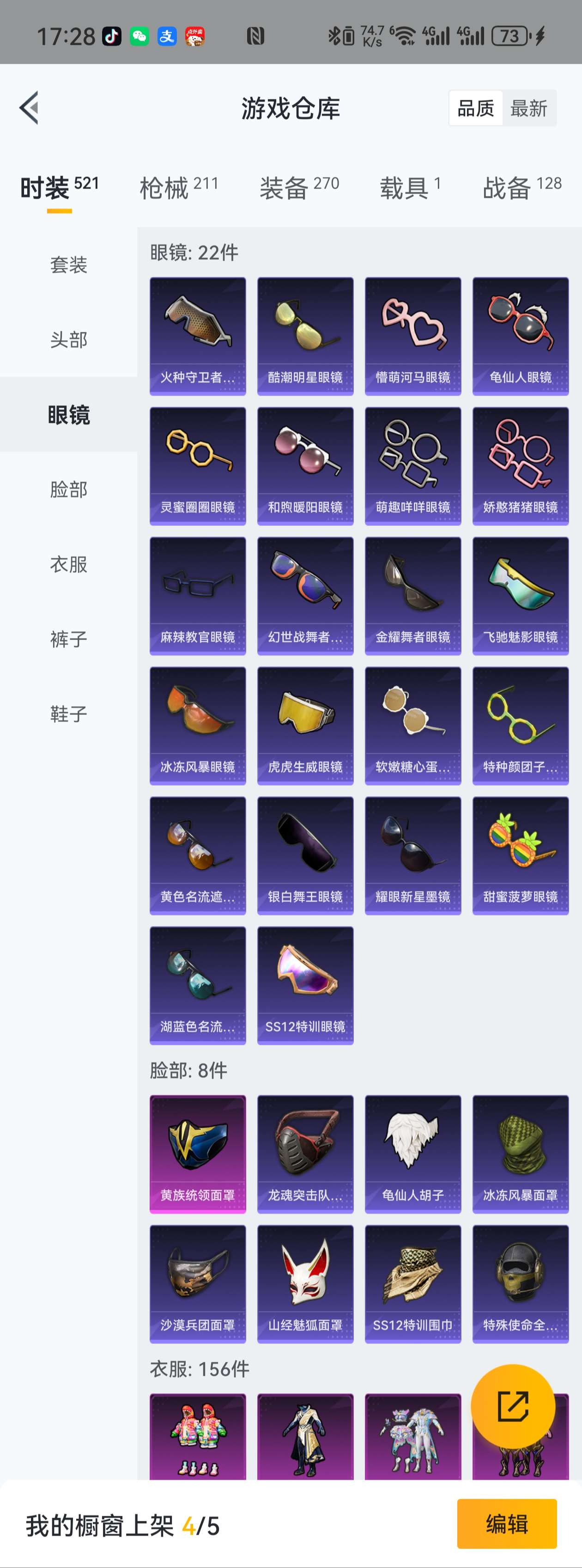
Task: Tap the orange floating share button
Action: pos(513,1406)
